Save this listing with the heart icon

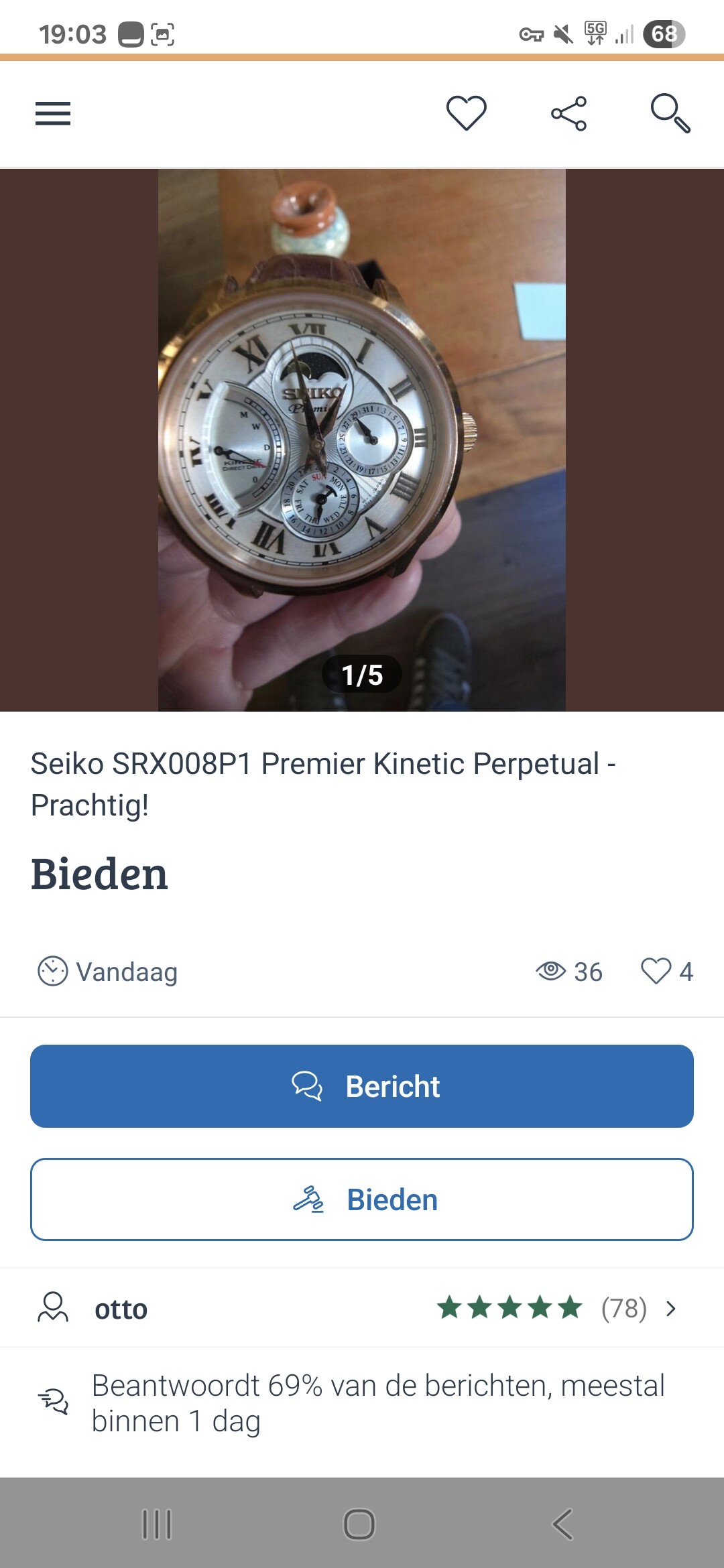click(x=467, y=113)
